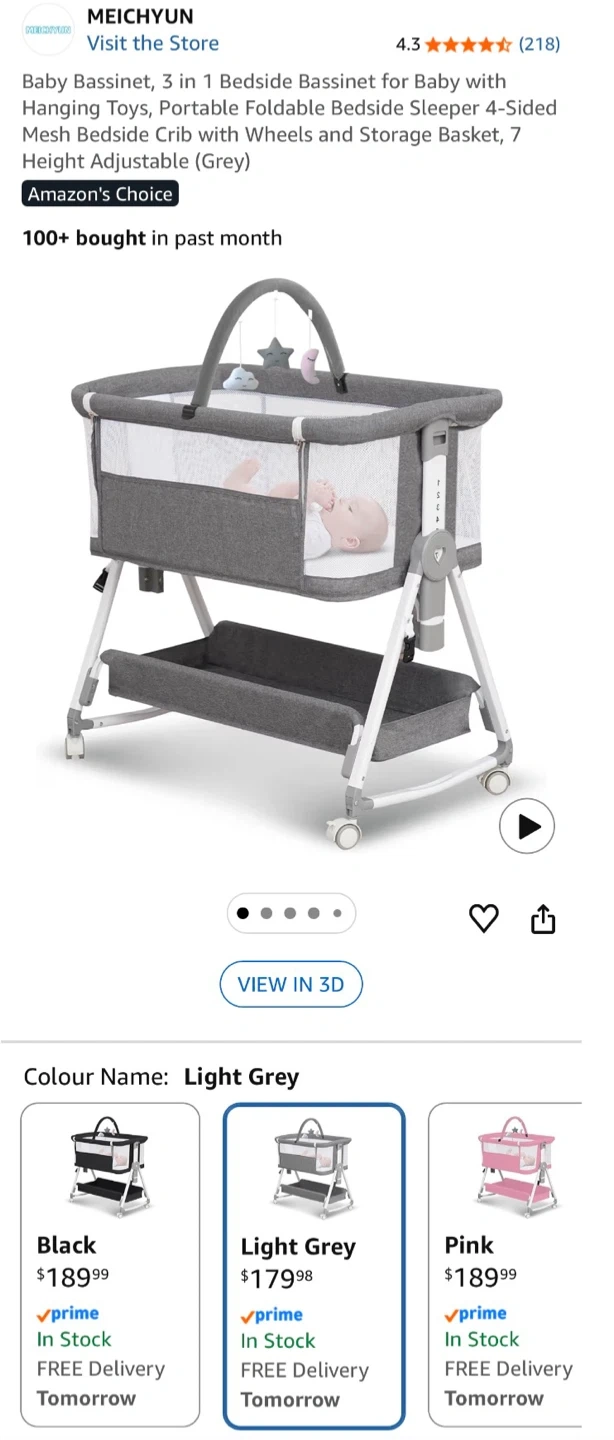Open the Visit the Store link

pos(152,43)
